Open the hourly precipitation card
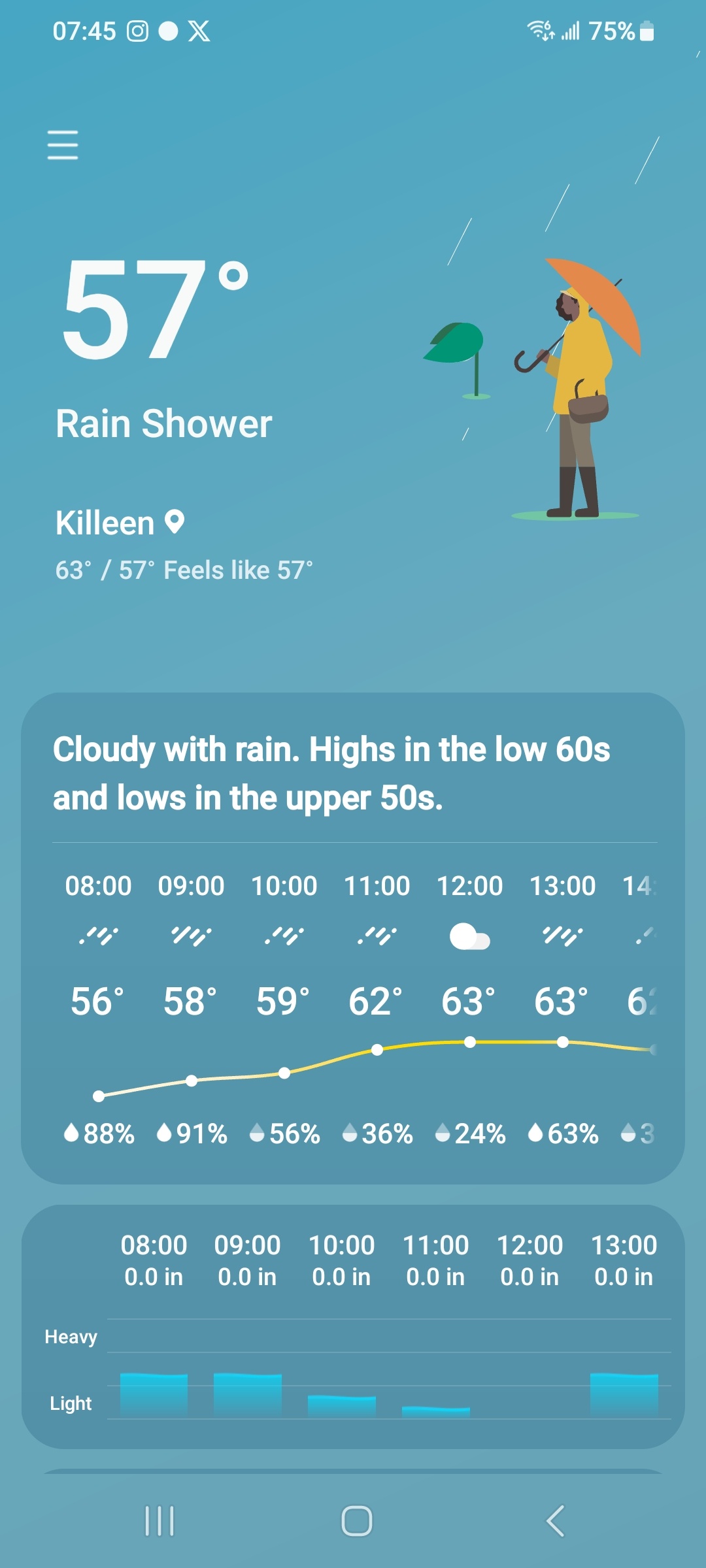Viewport: 706px width, 1568px height. (x=353, y=1326)
